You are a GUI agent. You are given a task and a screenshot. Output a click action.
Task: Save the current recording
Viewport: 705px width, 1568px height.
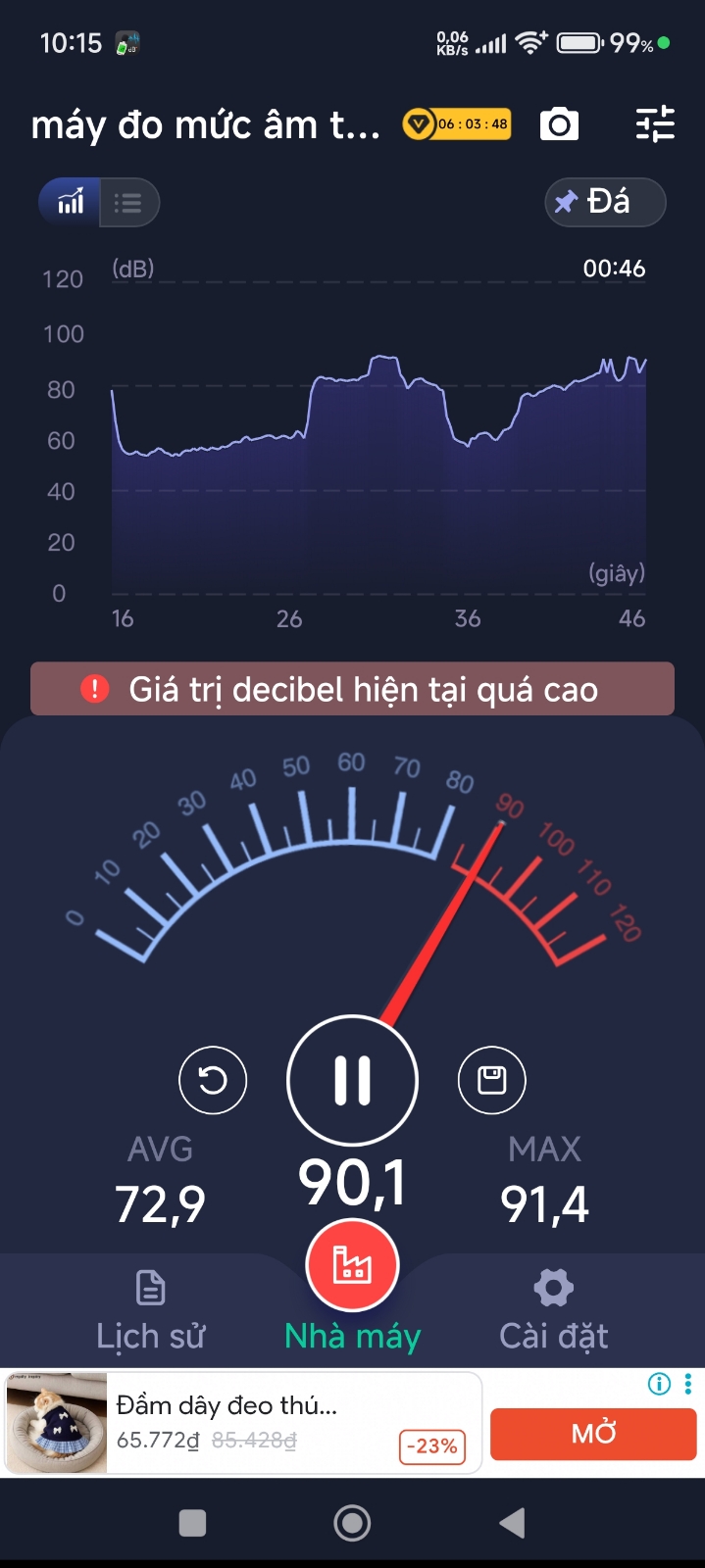491,1080
